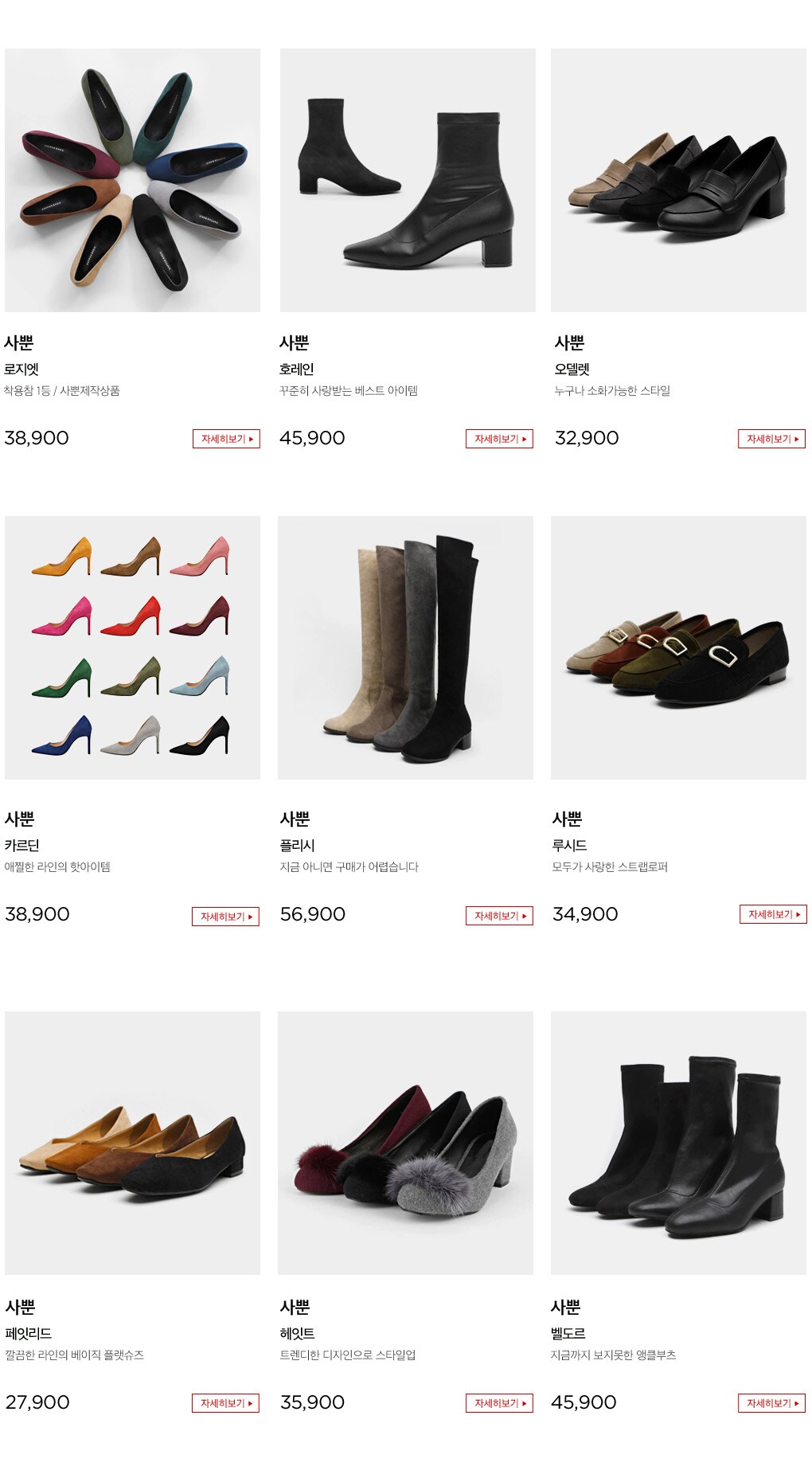View 헤잇트 fur pumps details button
Screen dimensions: 812x1478
(499, 1403)
